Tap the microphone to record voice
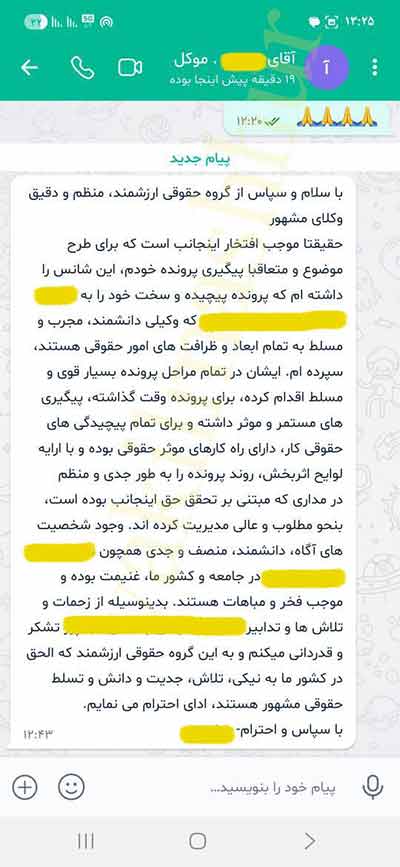This screenshot has height=867, width=400. (373, 787)
